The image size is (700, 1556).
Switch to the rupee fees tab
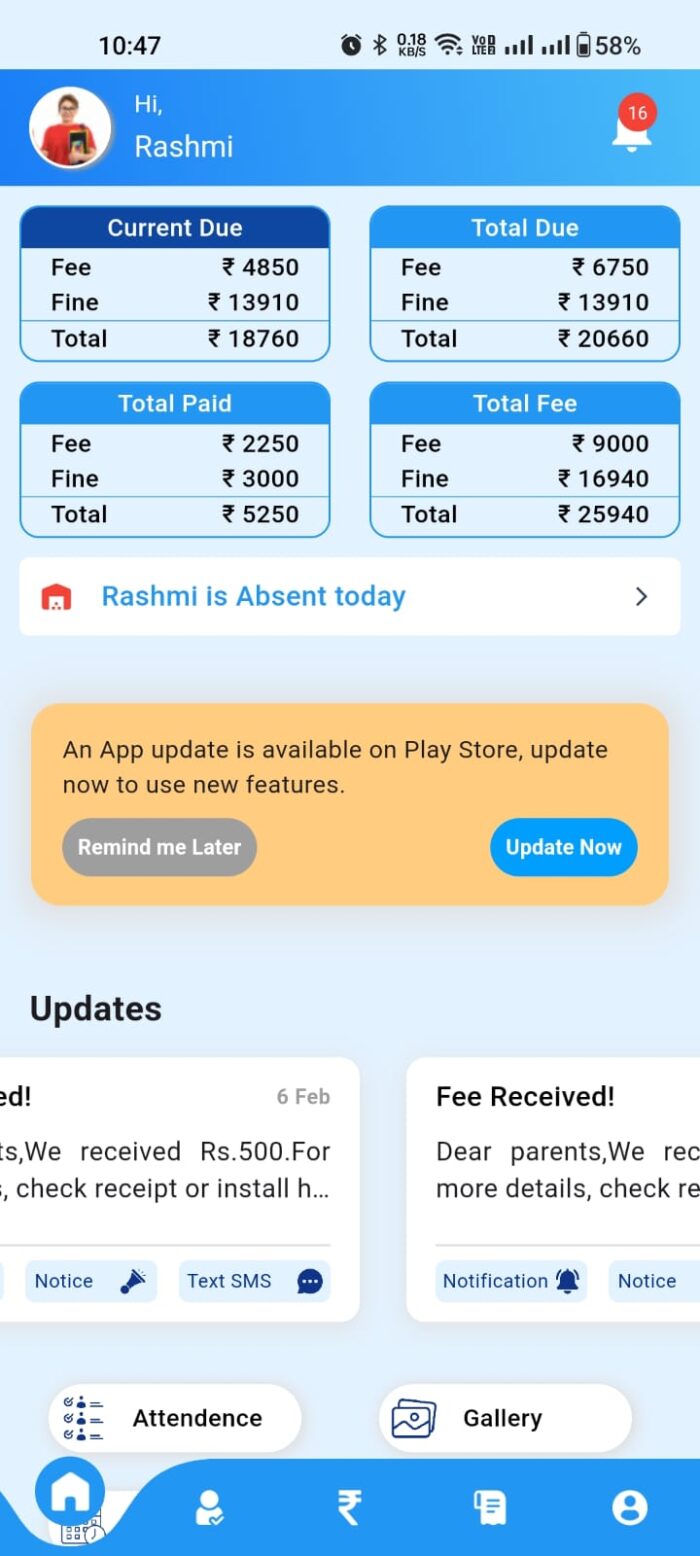[x=349, y=1507]
